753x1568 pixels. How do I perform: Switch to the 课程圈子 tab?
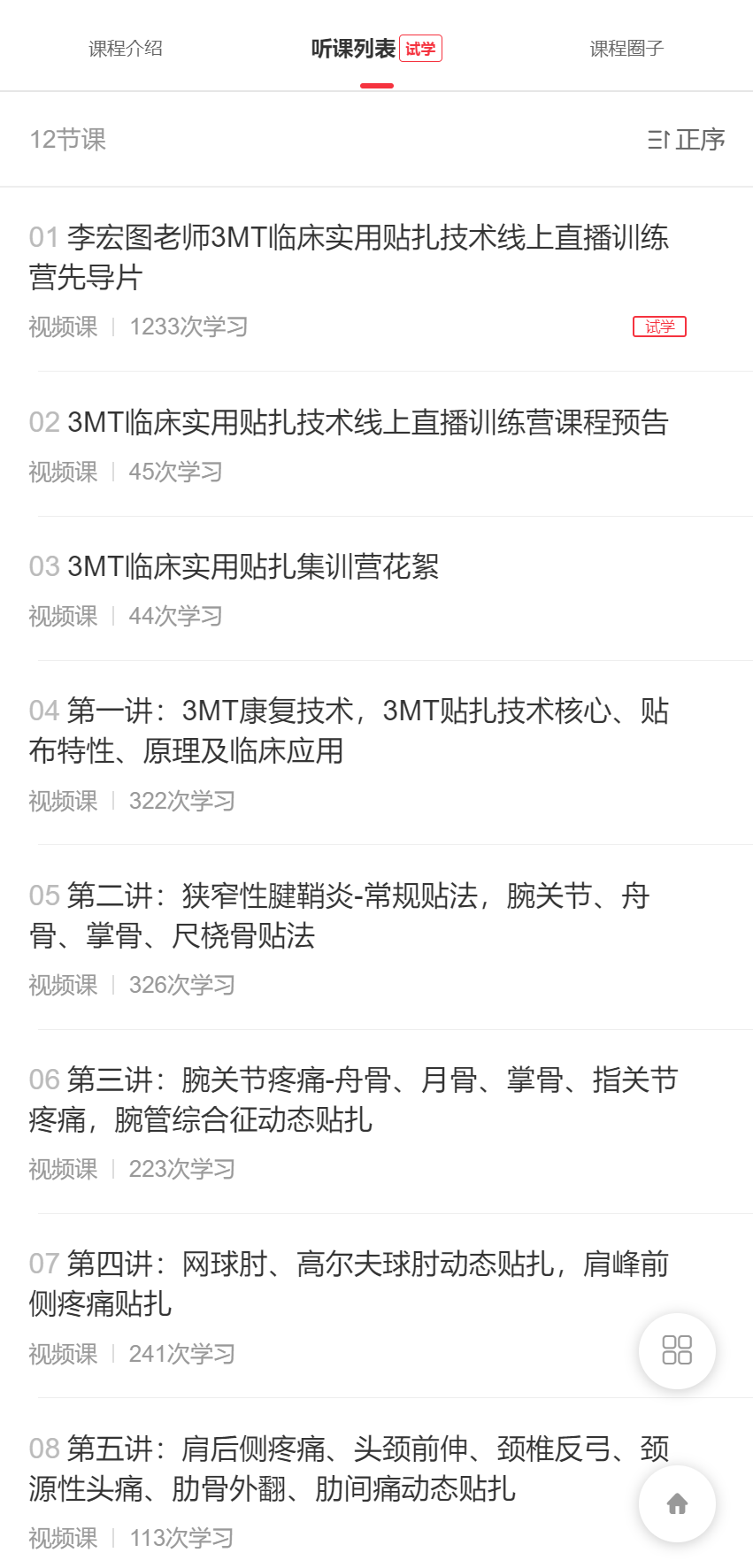pyautogui.click(x=625, y=49)
